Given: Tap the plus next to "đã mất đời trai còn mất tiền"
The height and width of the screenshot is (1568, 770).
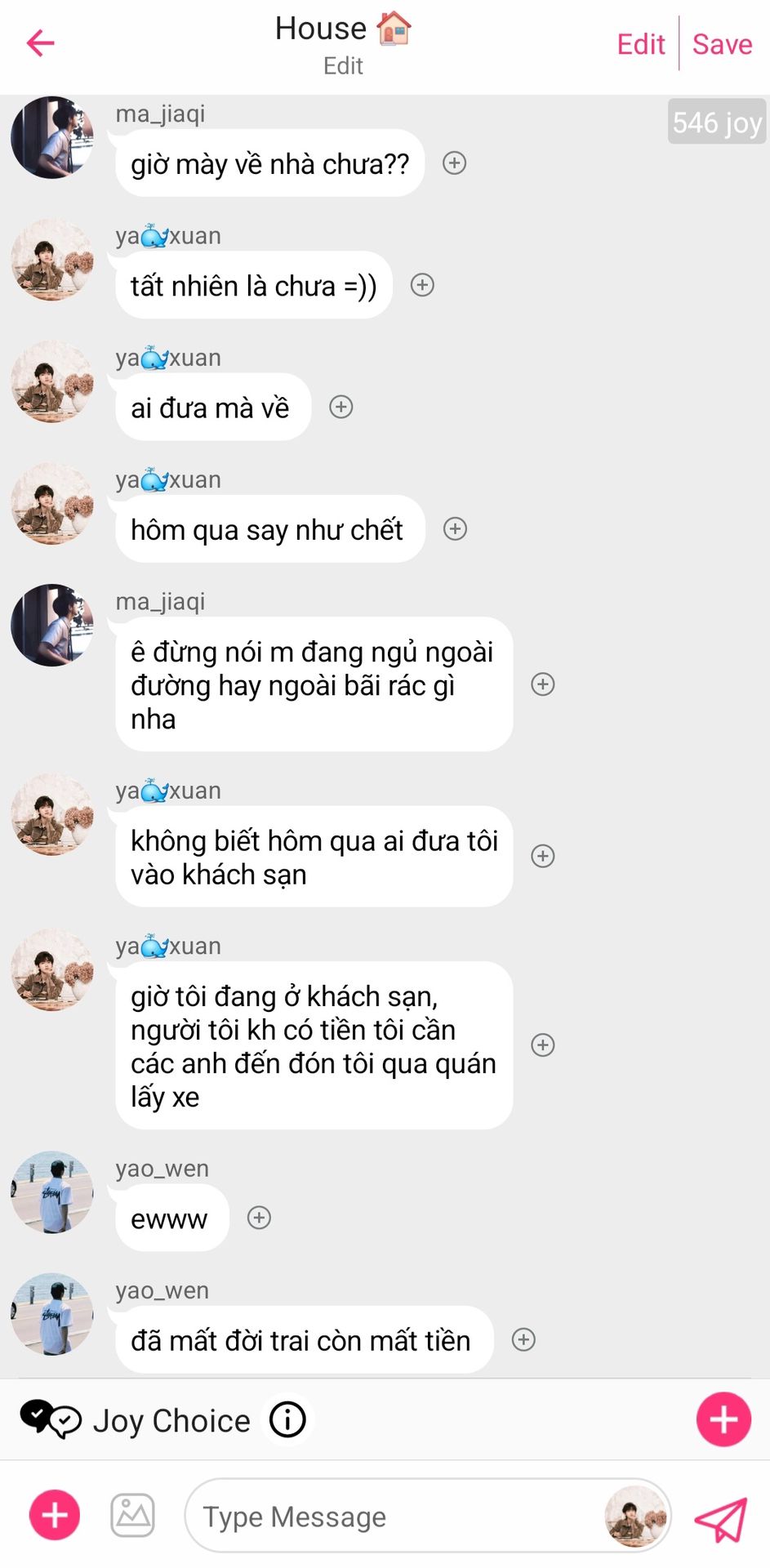Looking at the screenshot, I should click(523, 1339).
